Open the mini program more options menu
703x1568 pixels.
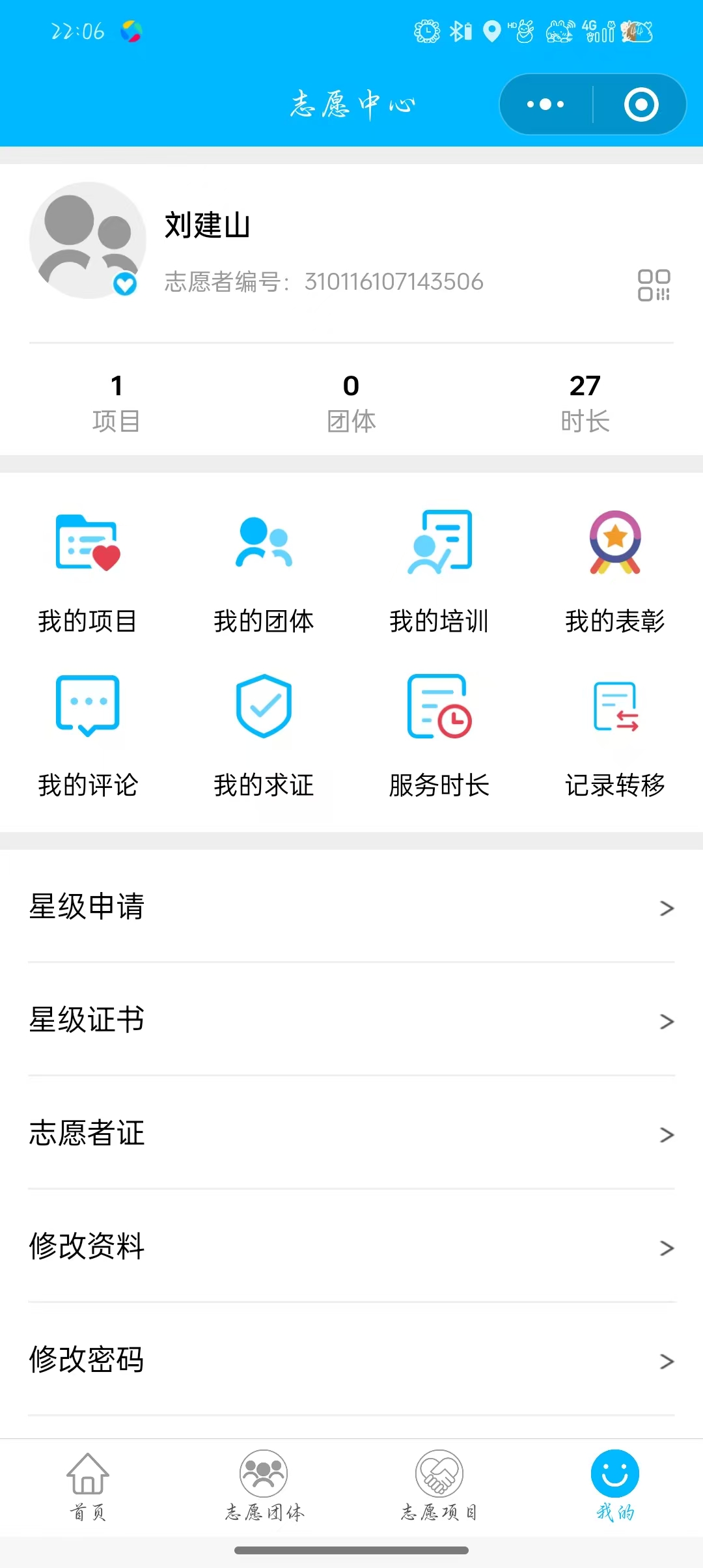(545, 104)
